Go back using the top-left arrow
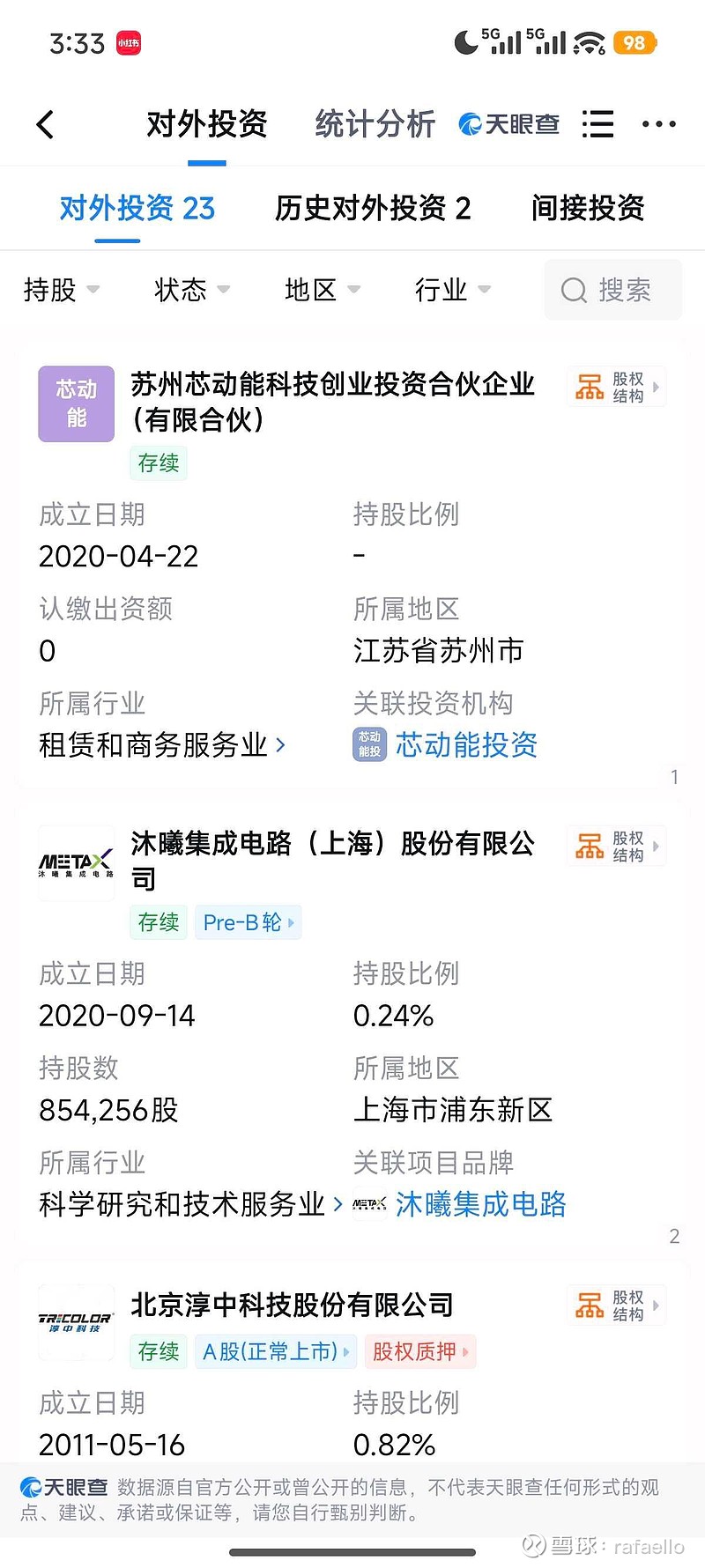Screen dimensions: 705x1568 tap(46, 124)
